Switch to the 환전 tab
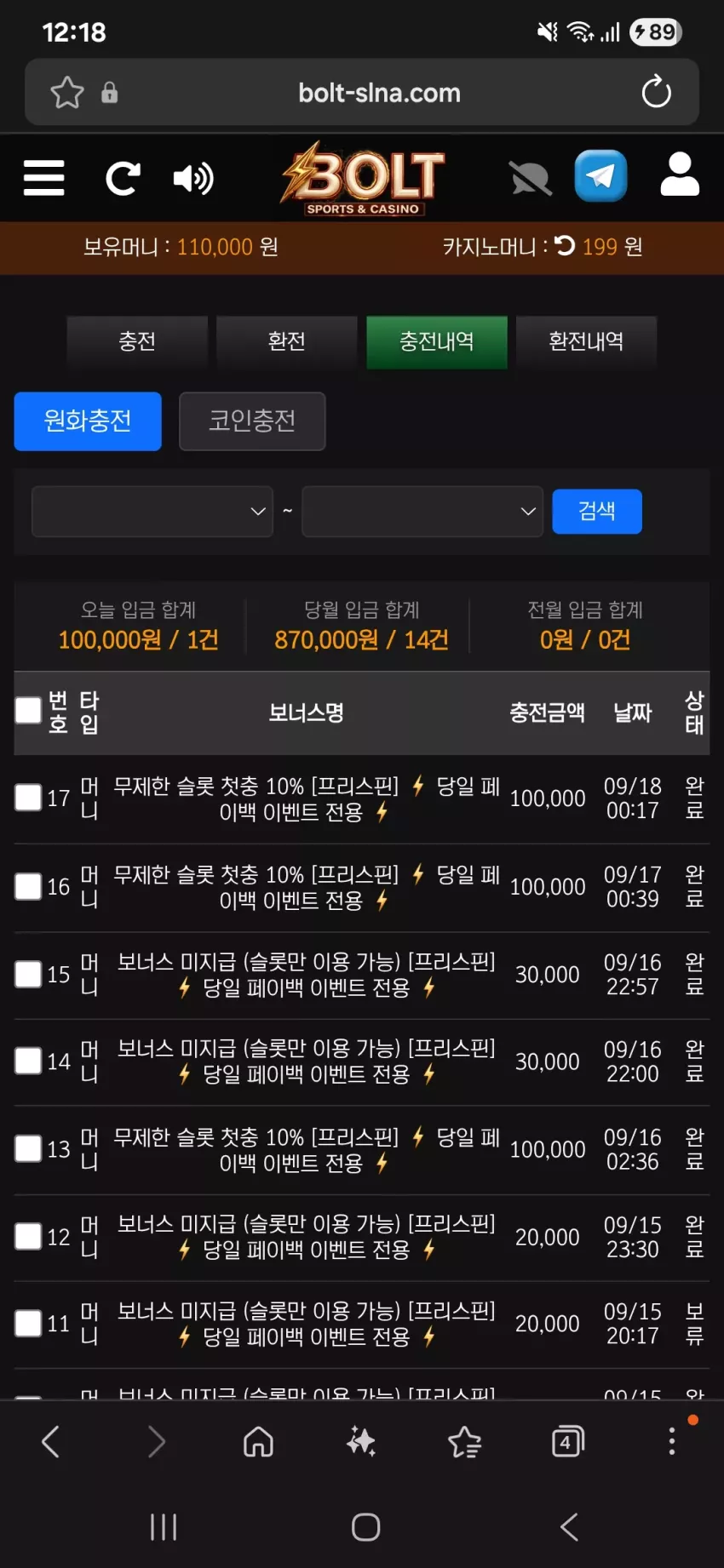 pyautogui.click(x=287, y=342)
